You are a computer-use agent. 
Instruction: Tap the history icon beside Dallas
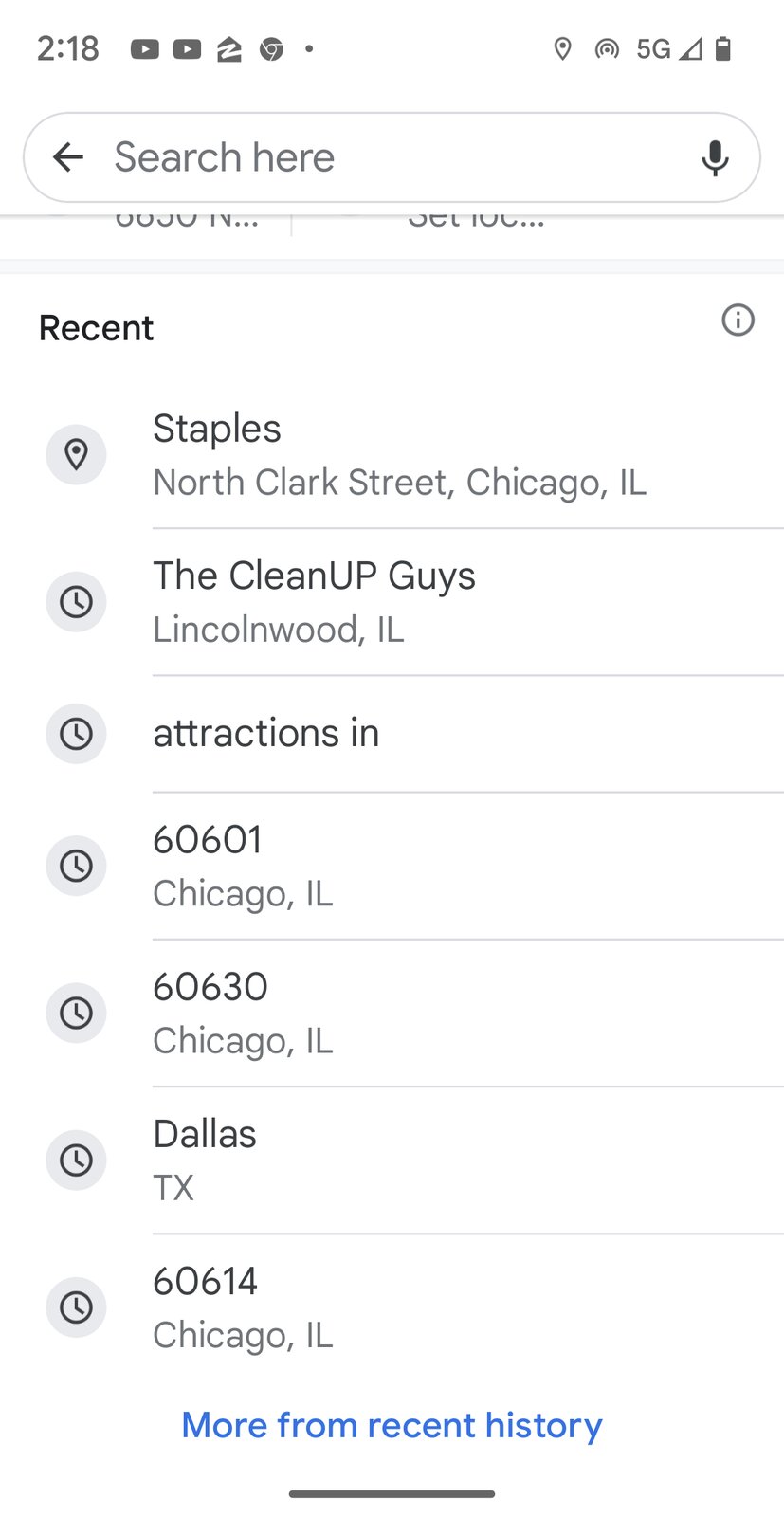[76, 1160]
